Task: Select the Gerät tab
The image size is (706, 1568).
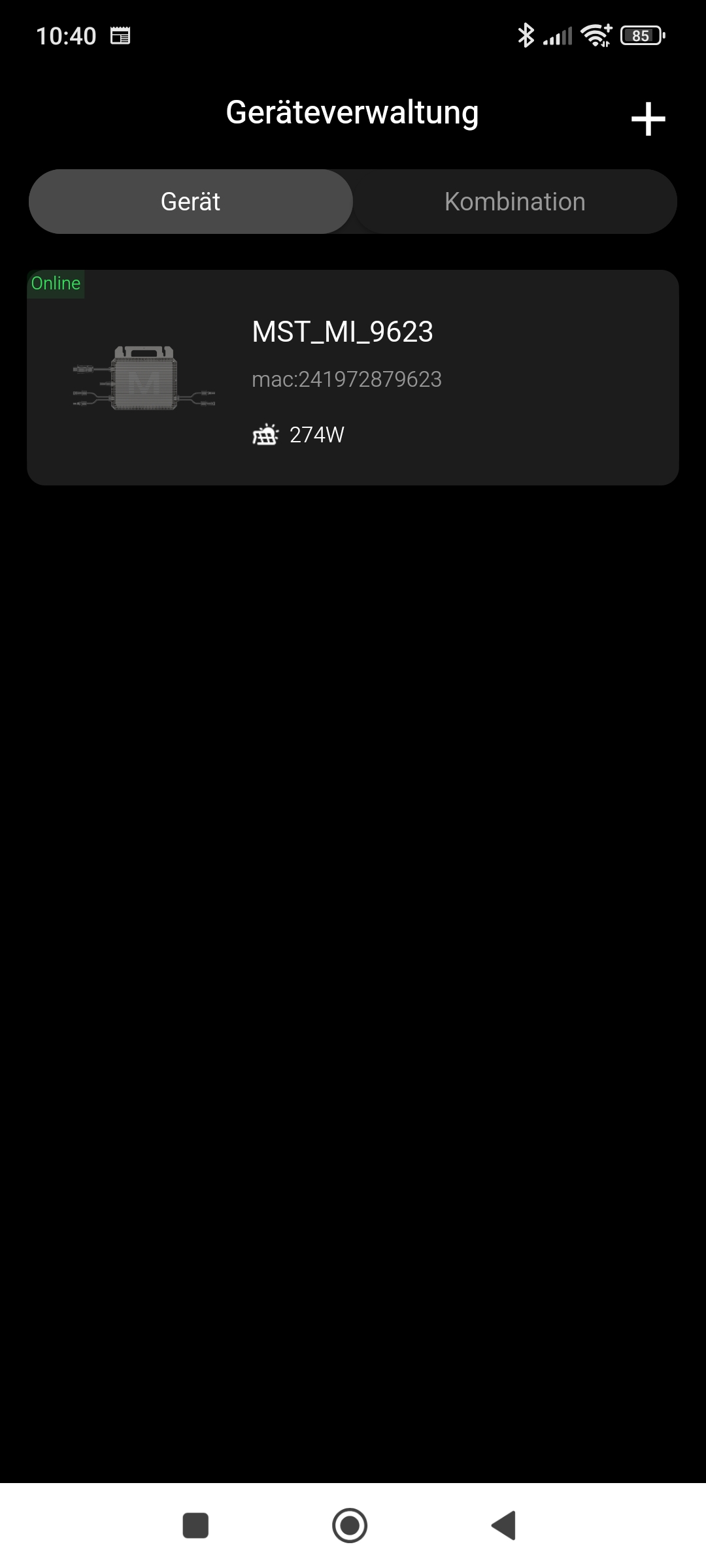Action: [x=191, y=201]
